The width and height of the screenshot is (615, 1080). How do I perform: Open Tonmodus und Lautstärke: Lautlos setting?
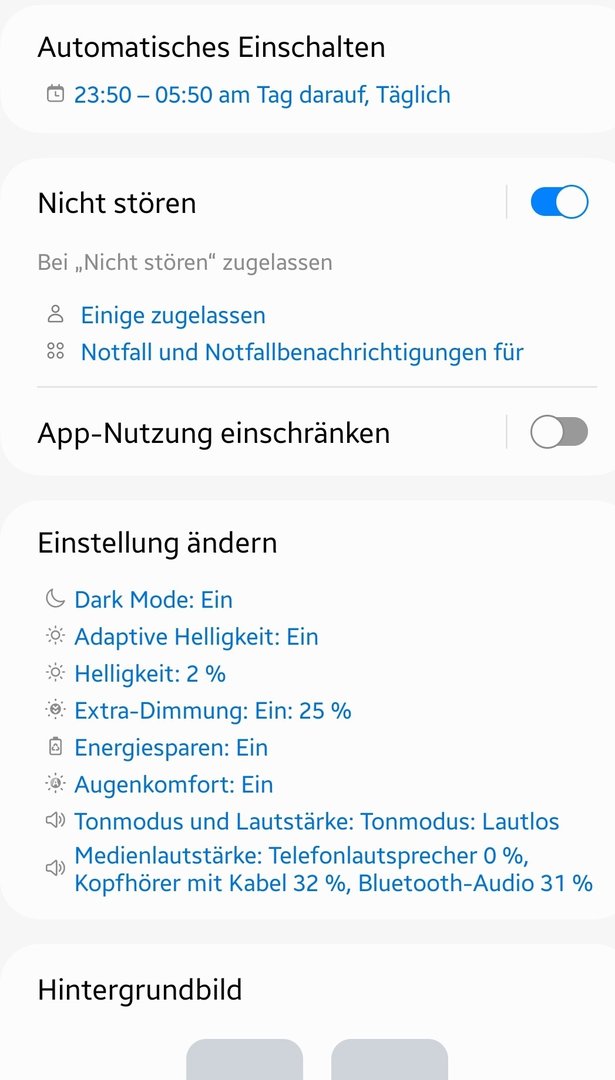coord(316,822)
